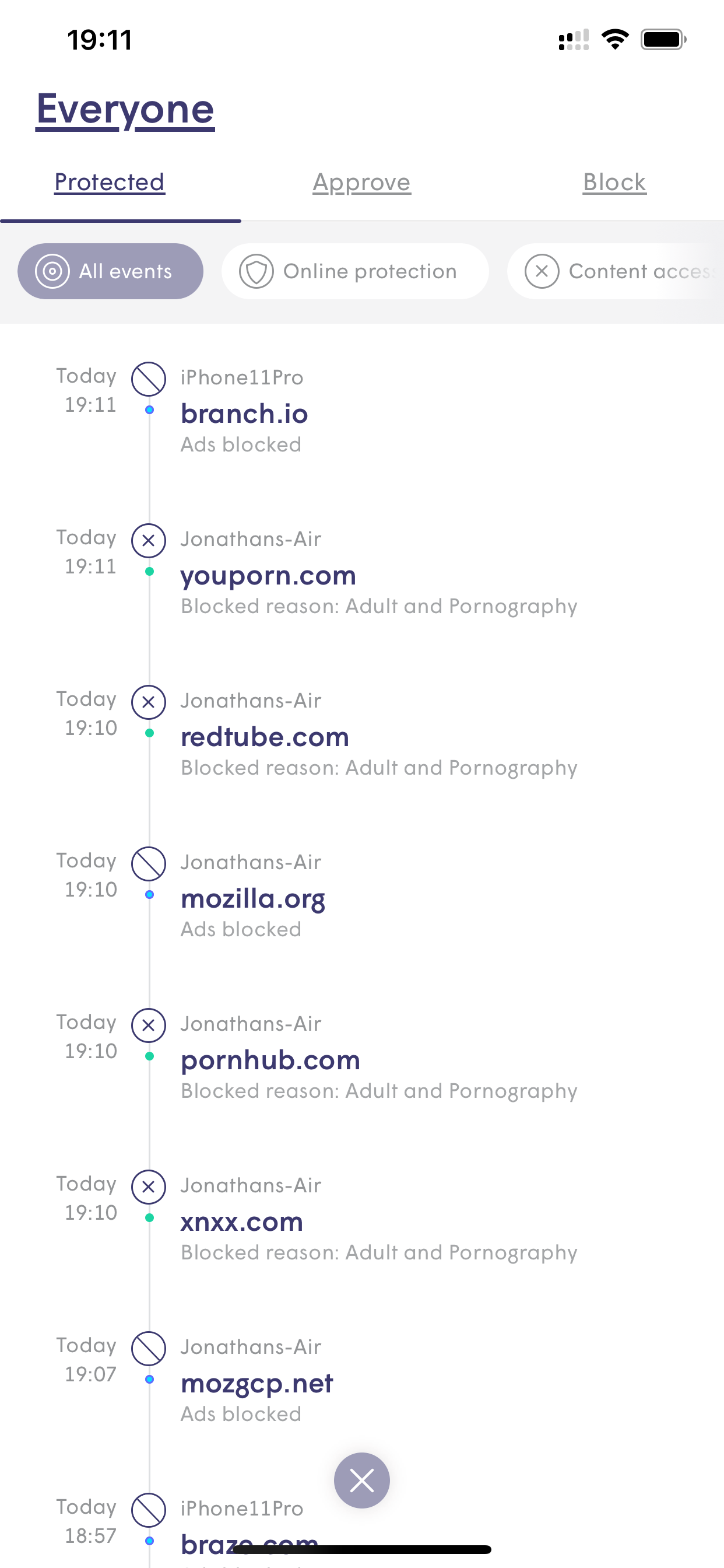Open the mozilla.org ads blocked event
Viewport: 724px width, 1568px height.
pos(252,898)
